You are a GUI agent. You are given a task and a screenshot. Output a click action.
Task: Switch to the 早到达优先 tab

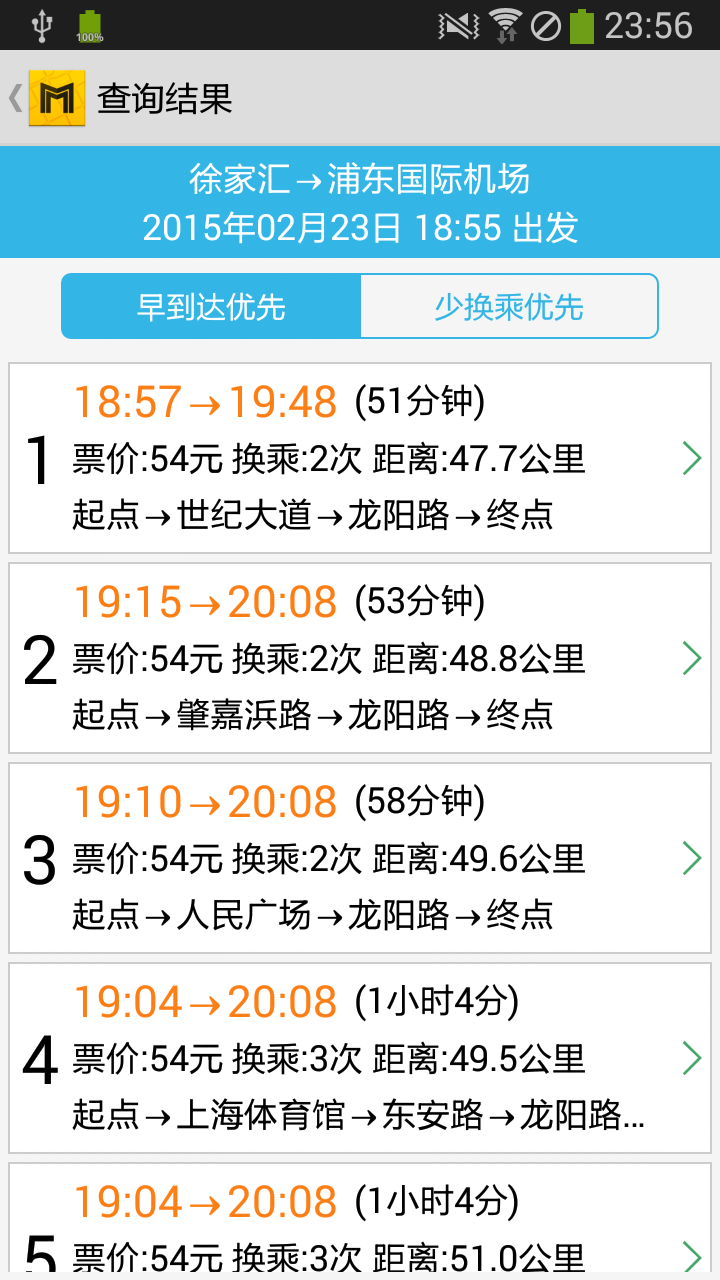[x=211, y=306]
